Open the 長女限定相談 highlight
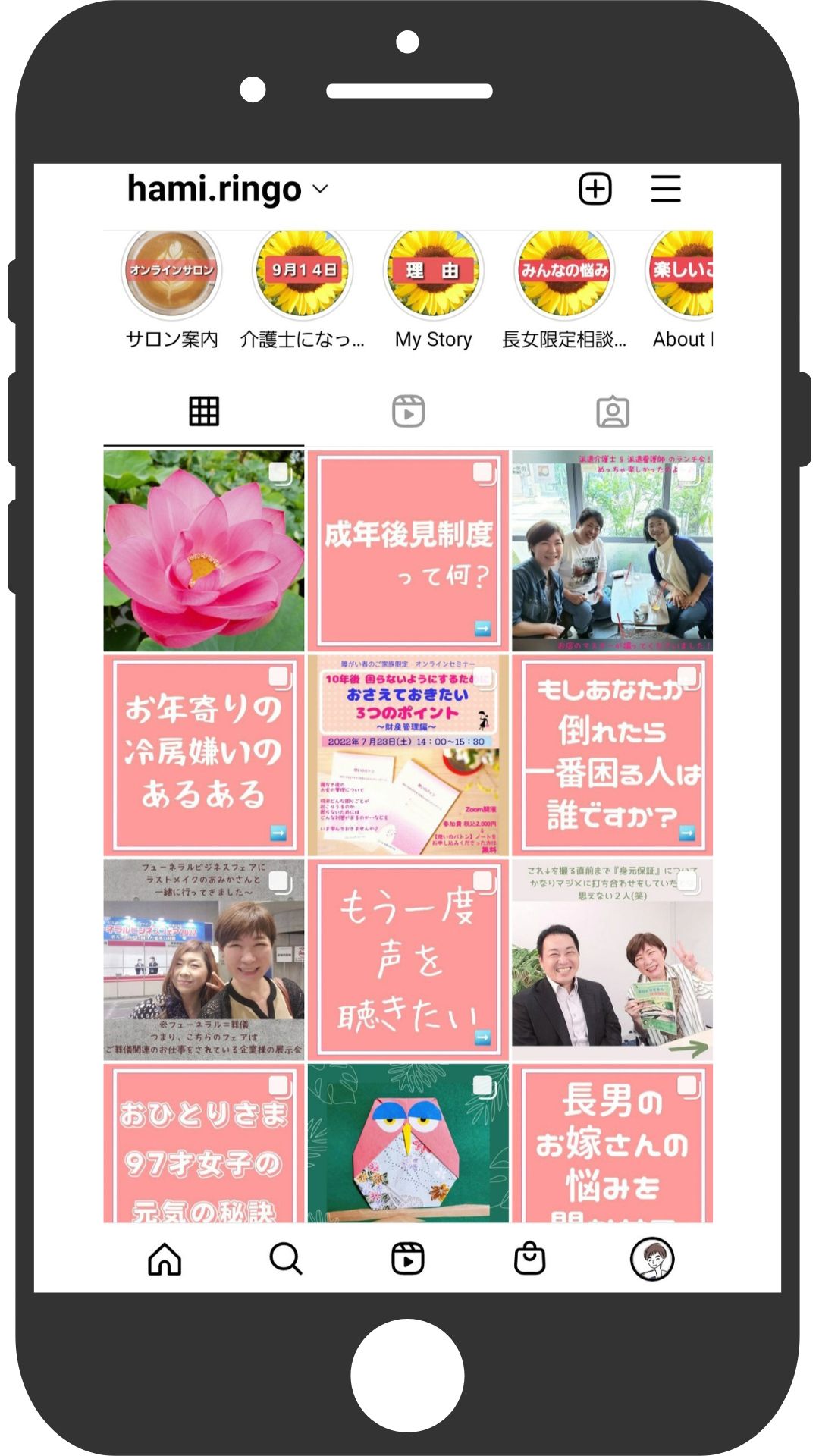 pos(564,289)
